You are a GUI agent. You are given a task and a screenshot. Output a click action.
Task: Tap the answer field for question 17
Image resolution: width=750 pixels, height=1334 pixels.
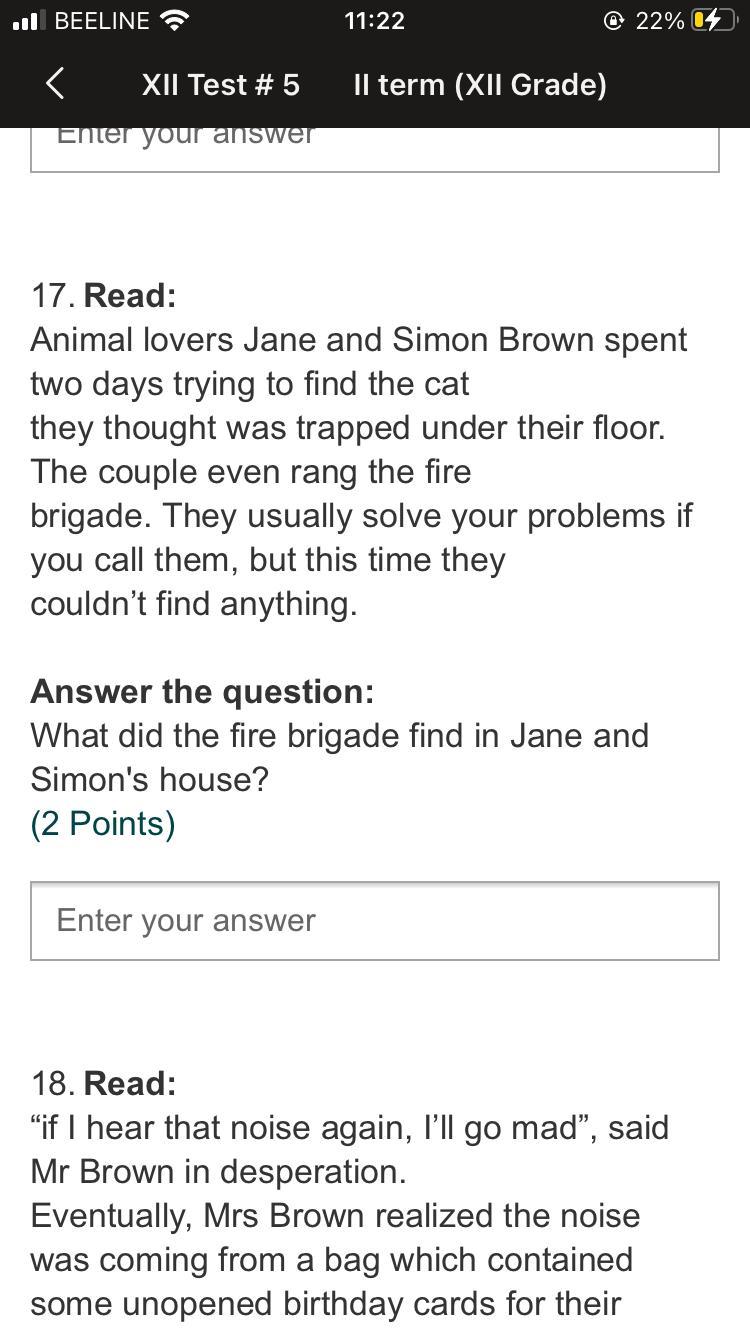[375, 921]
